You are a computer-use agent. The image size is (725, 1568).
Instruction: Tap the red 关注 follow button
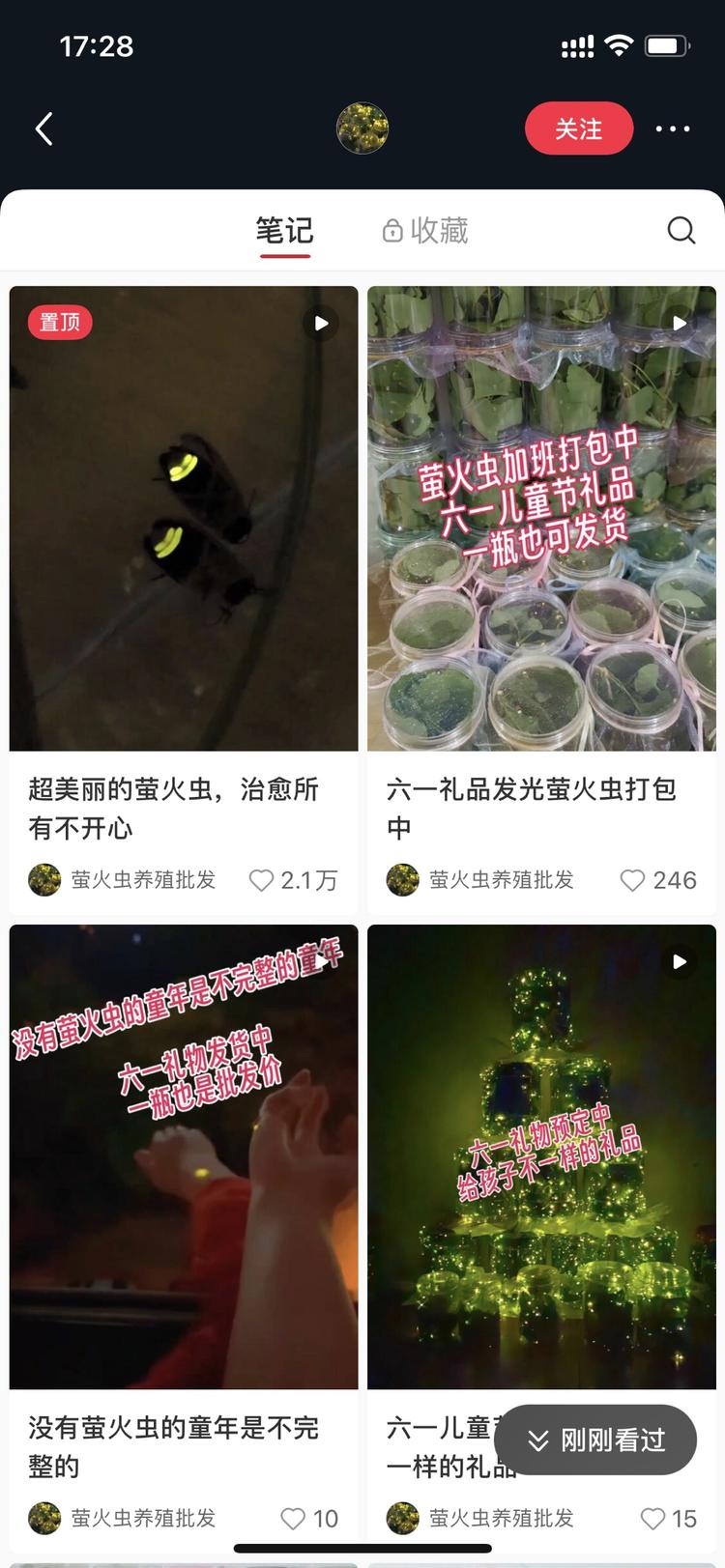[x=579, y=128]
